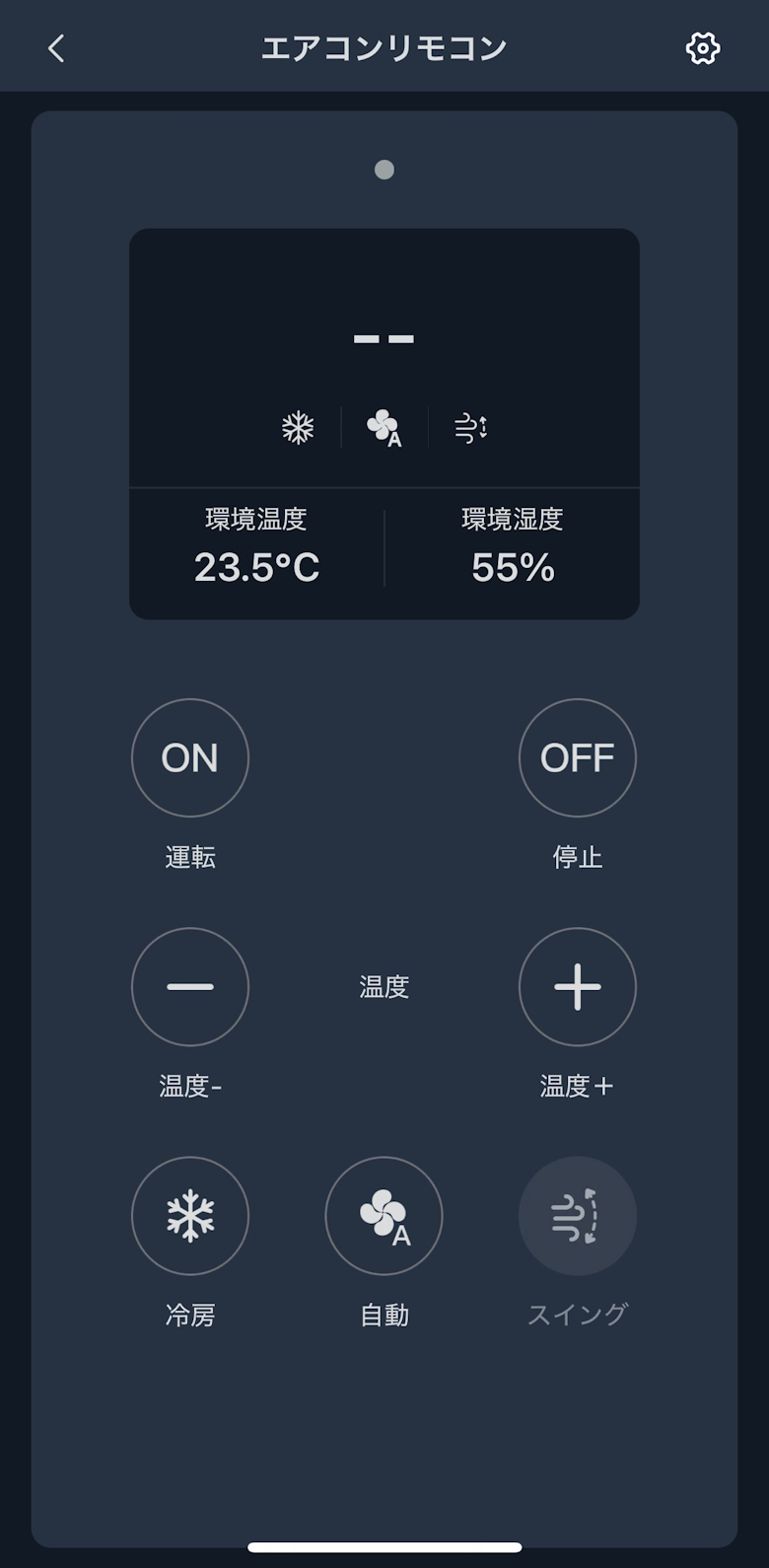Screen dimensions: 769x1568
Task: Toggle the スイング swing button
Action: tap(577, 1215)
